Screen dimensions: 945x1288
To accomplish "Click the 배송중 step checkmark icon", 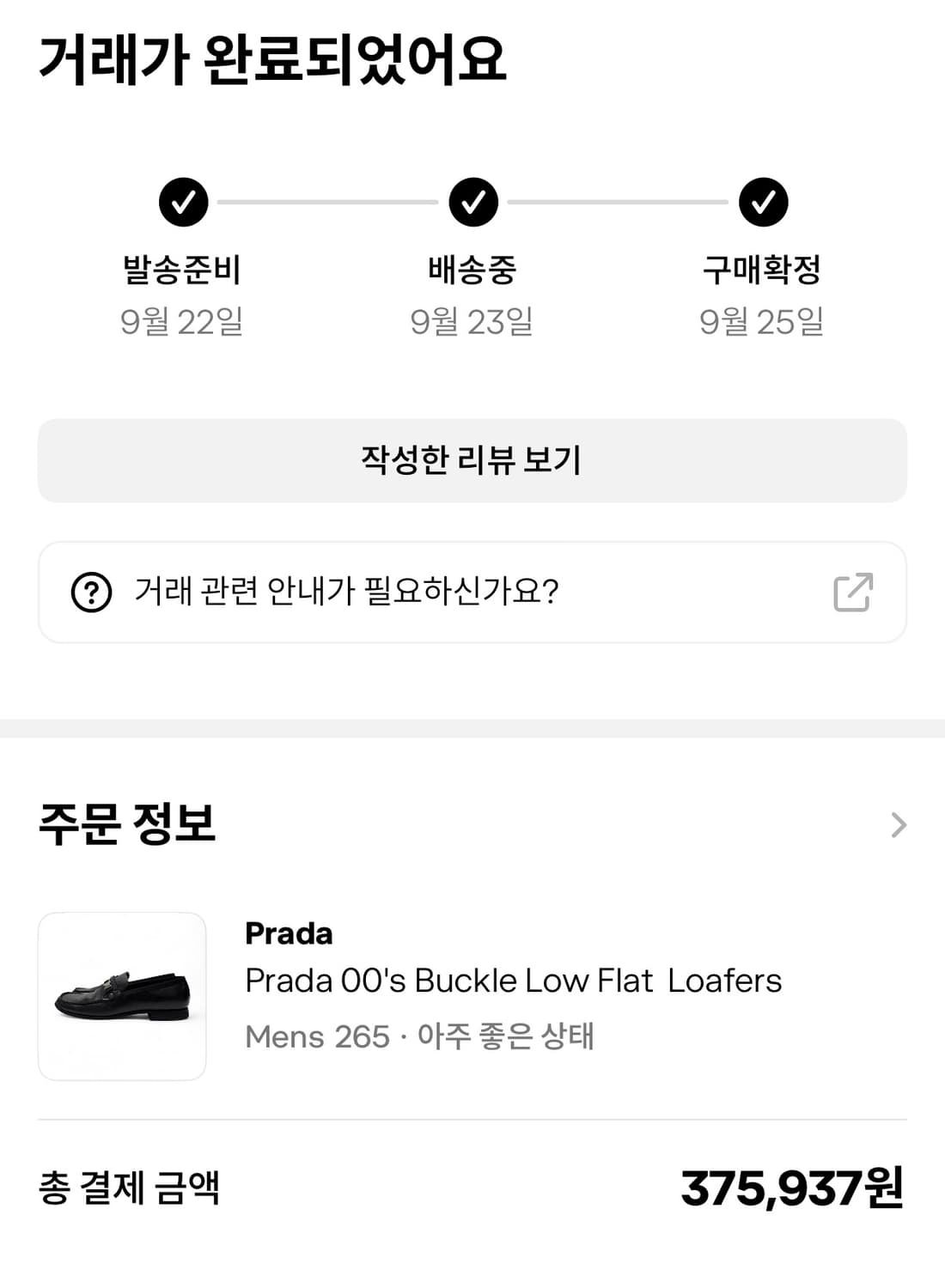I will pos(472,204).
